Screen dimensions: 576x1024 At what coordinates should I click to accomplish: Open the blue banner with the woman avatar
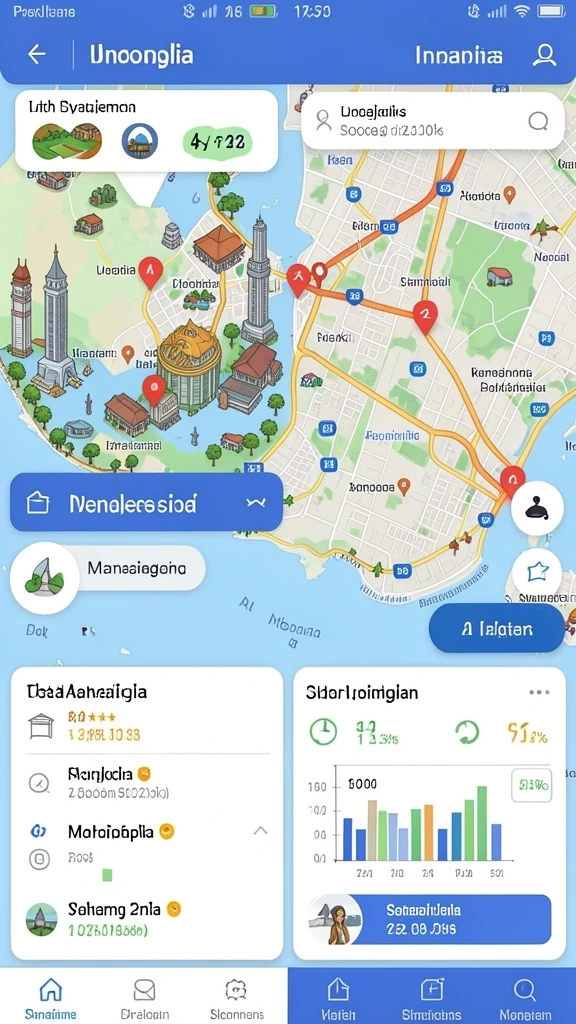(x=430, y=919)
